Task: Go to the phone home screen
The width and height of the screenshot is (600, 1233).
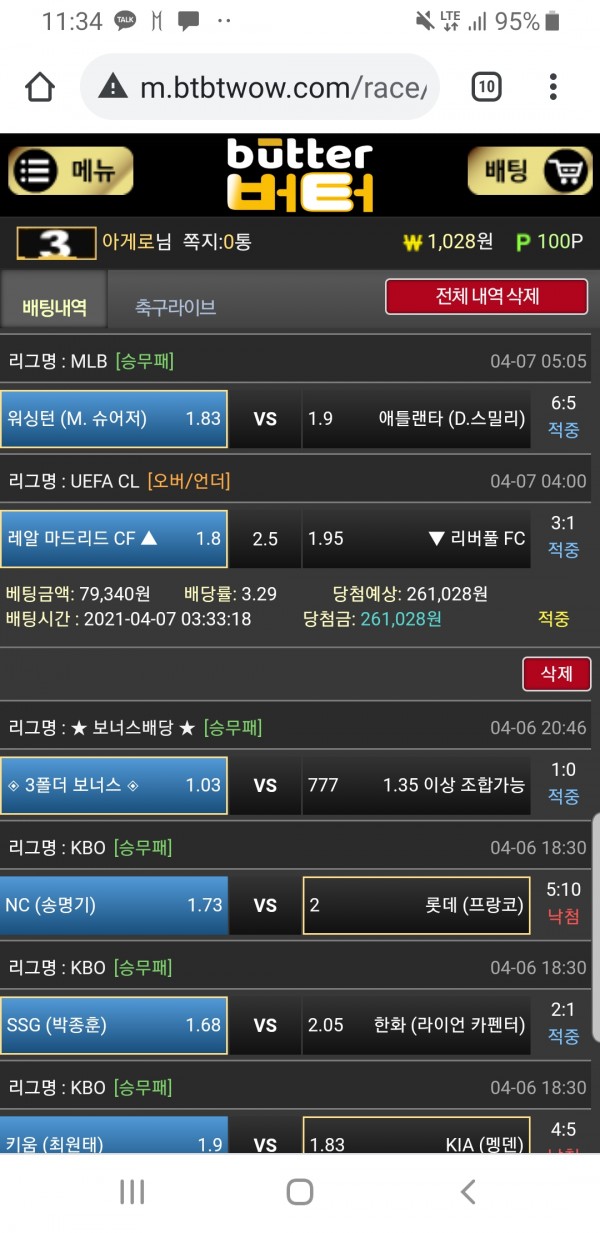Action: coord(300,1191)
